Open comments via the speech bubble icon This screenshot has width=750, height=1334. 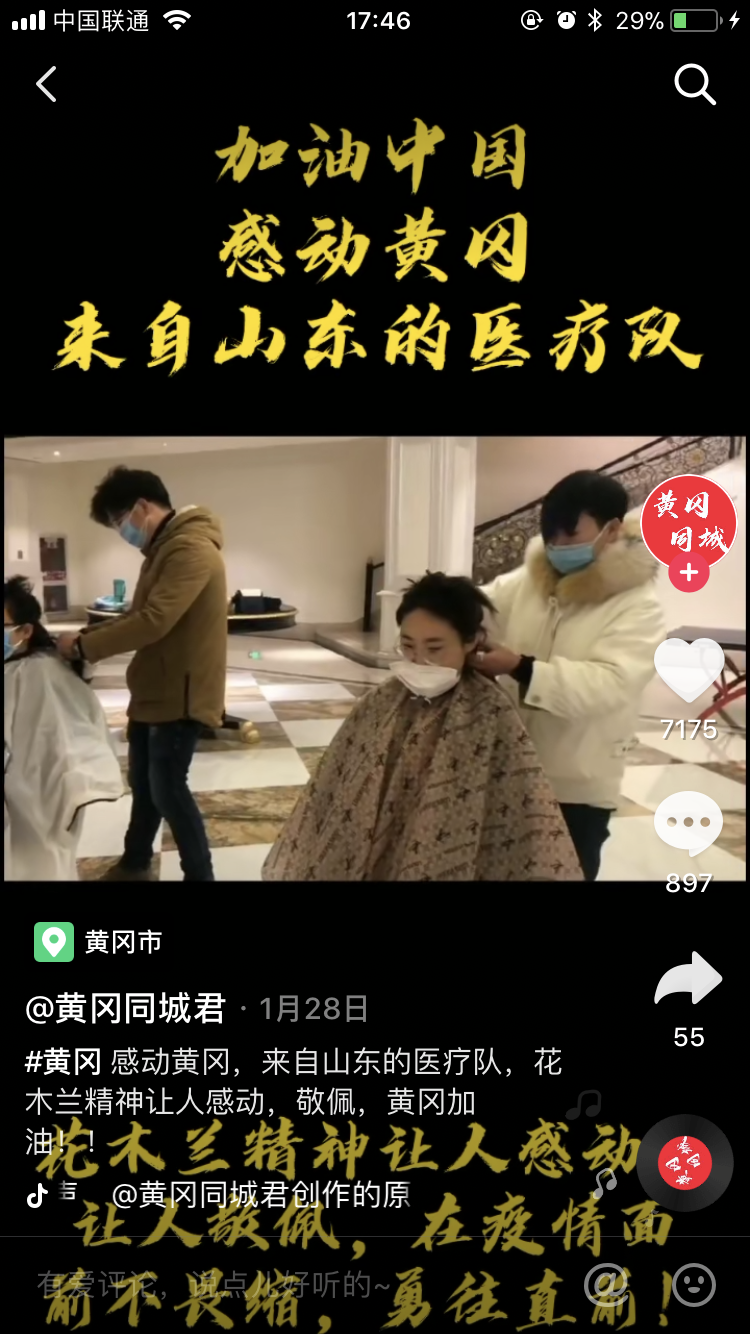[688, 823]
